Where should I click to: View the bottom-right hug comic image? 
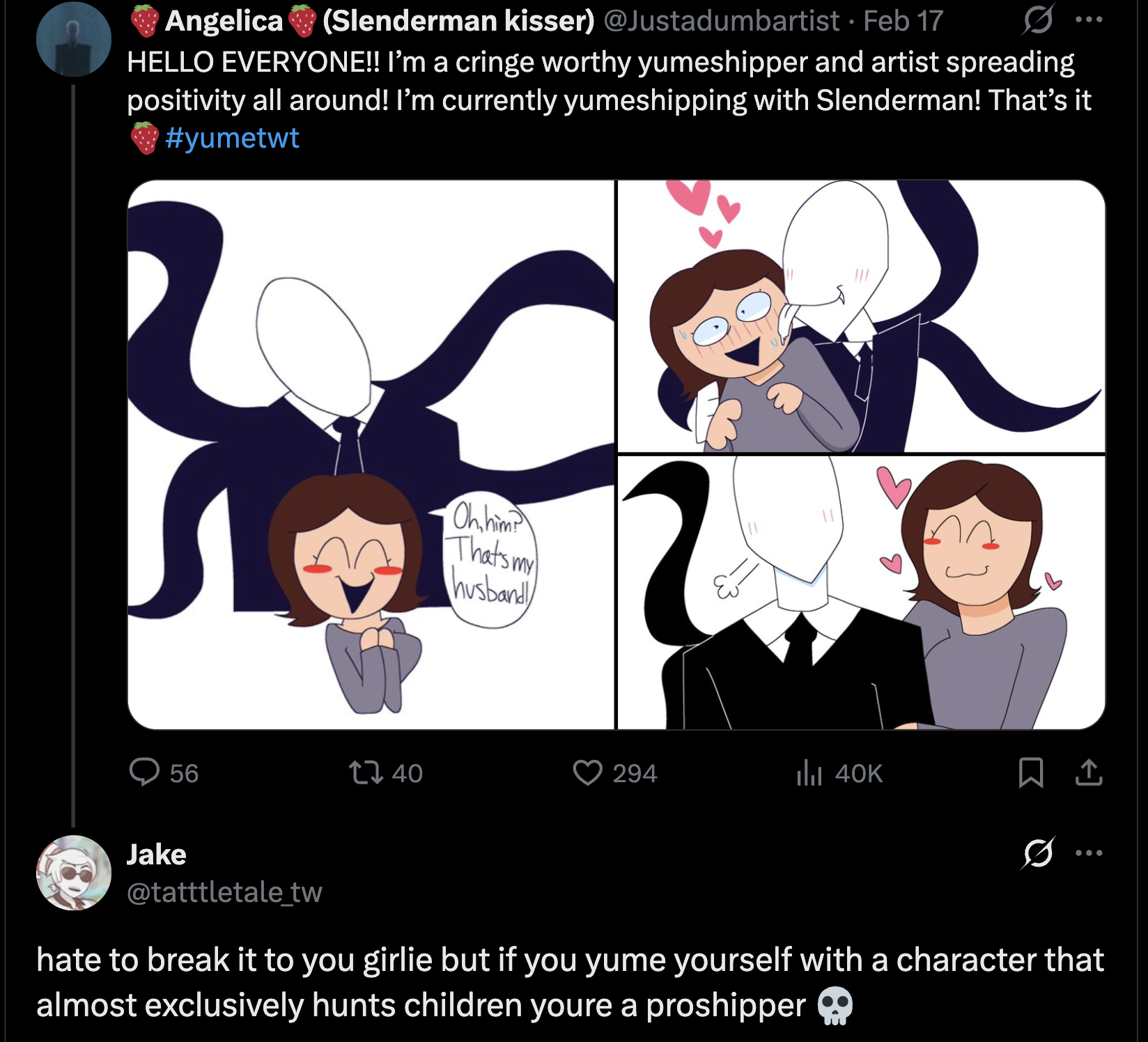861,592
